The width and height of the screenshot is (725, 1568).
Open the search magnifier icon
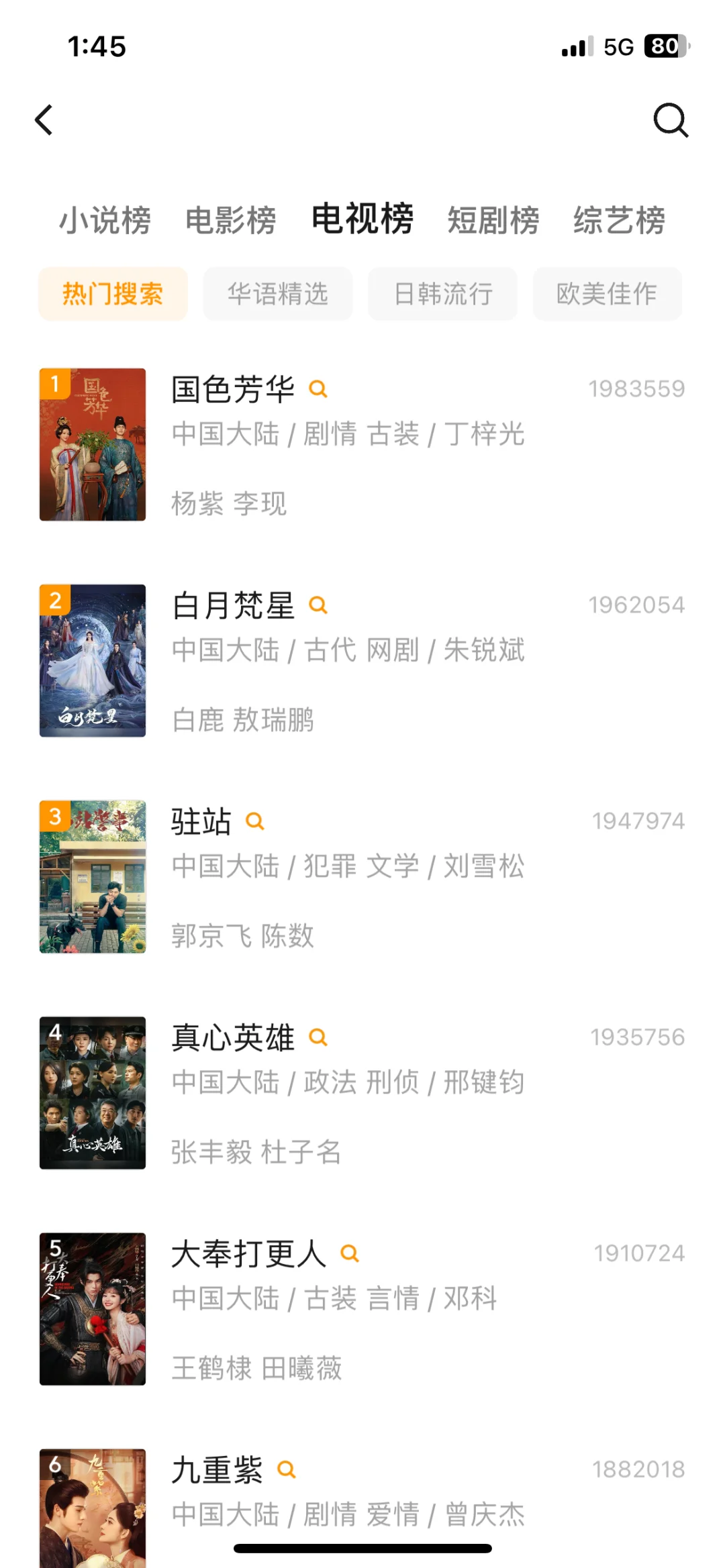pos(671,120)
